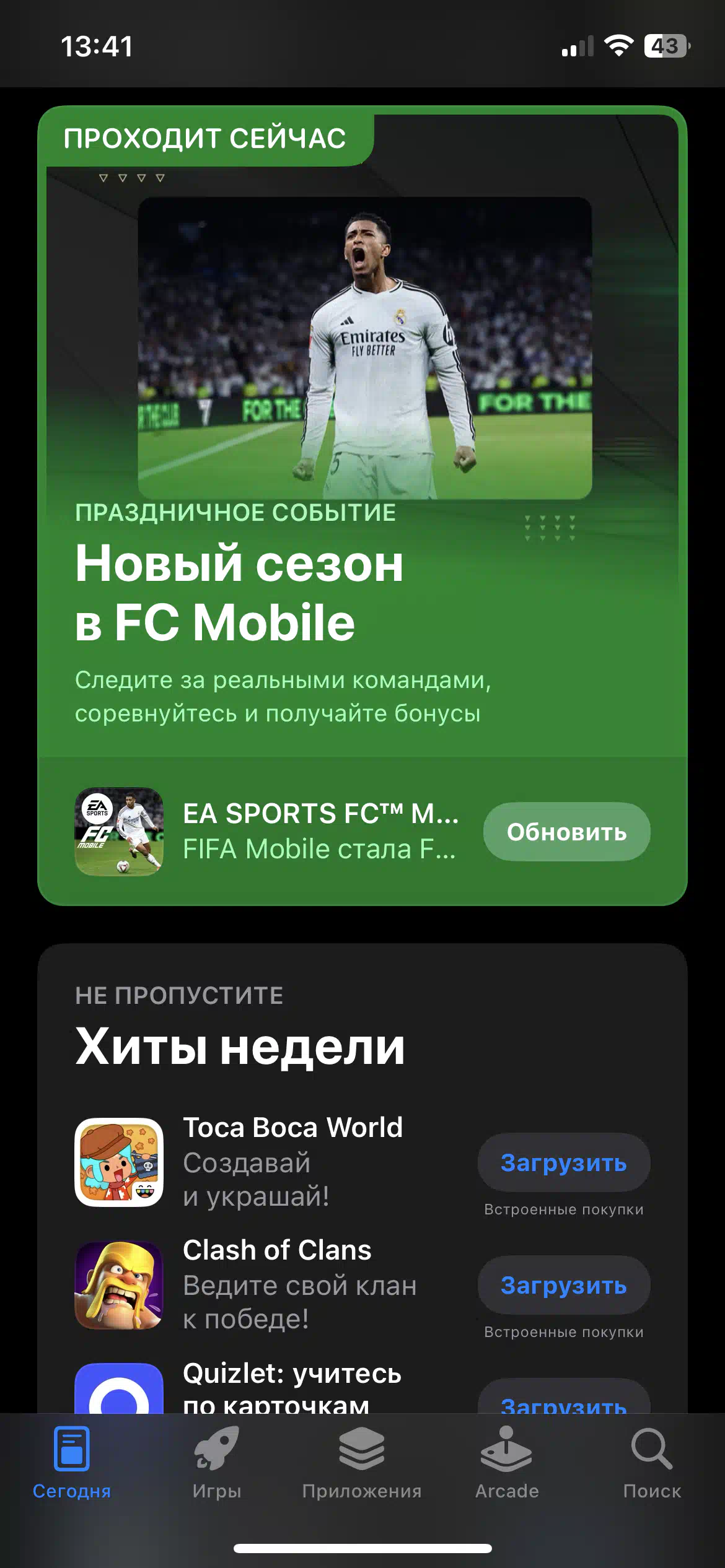Switch to the Приложения tab

coord(362,1463)
